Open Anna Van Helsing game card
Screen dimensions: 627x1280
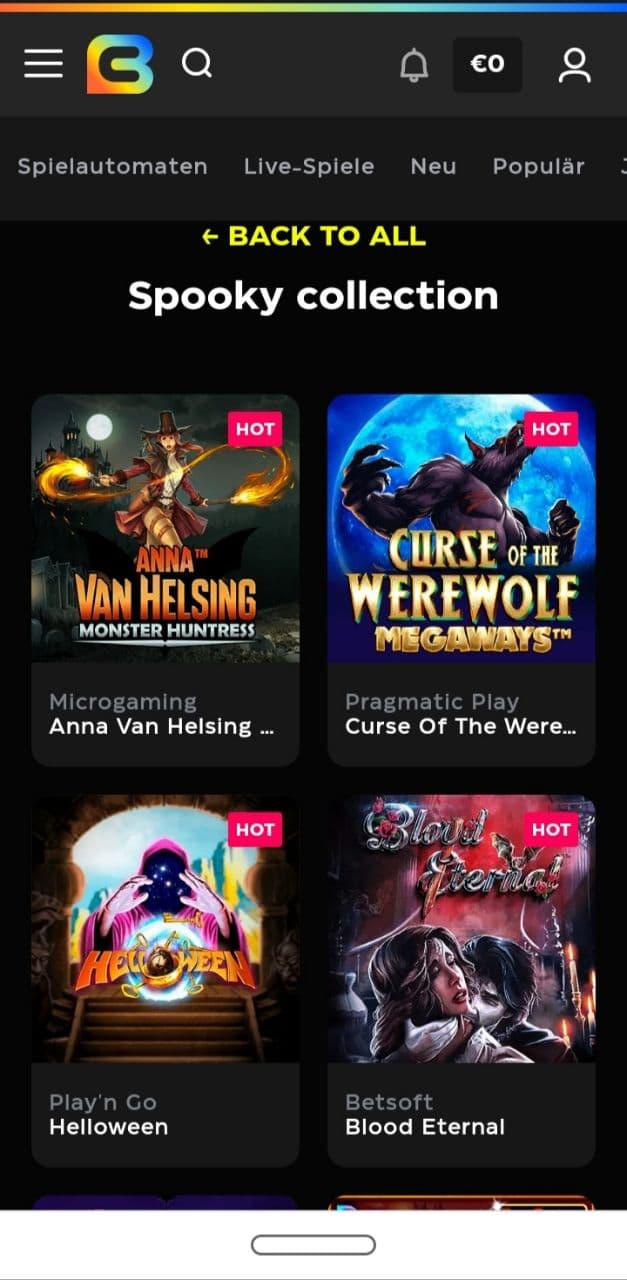[x=165, y=579]
